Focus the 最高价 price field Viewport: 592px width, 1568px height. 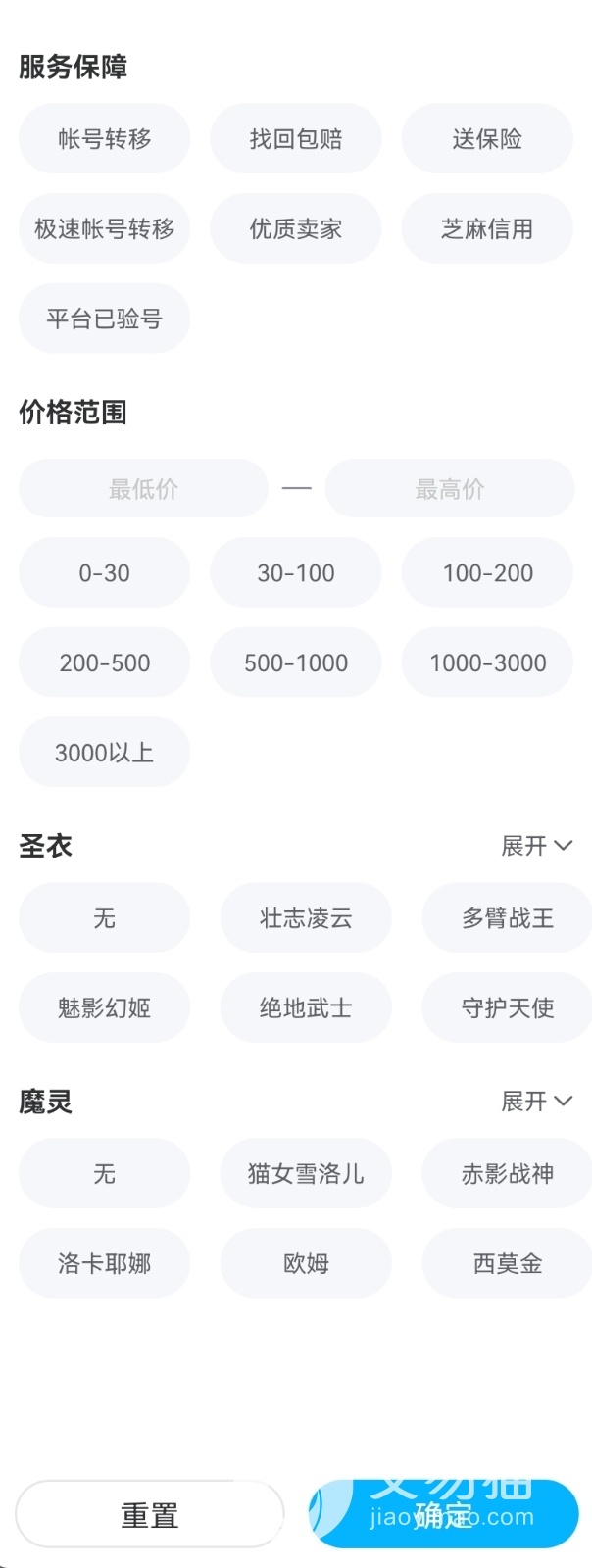[x=450, y=488]
